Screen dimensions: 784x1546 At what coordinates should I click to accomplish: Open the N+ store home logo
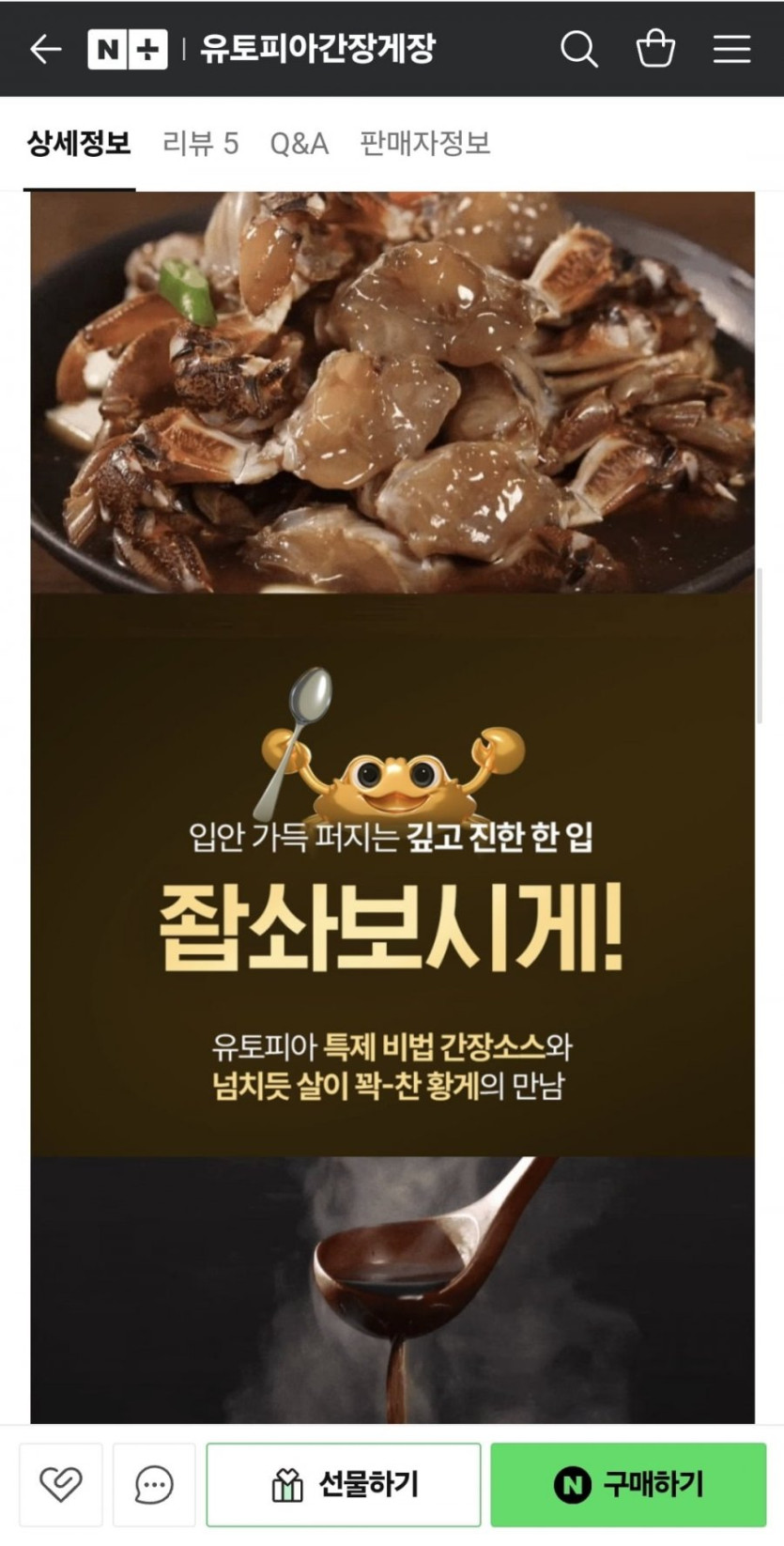coord(127,49)
